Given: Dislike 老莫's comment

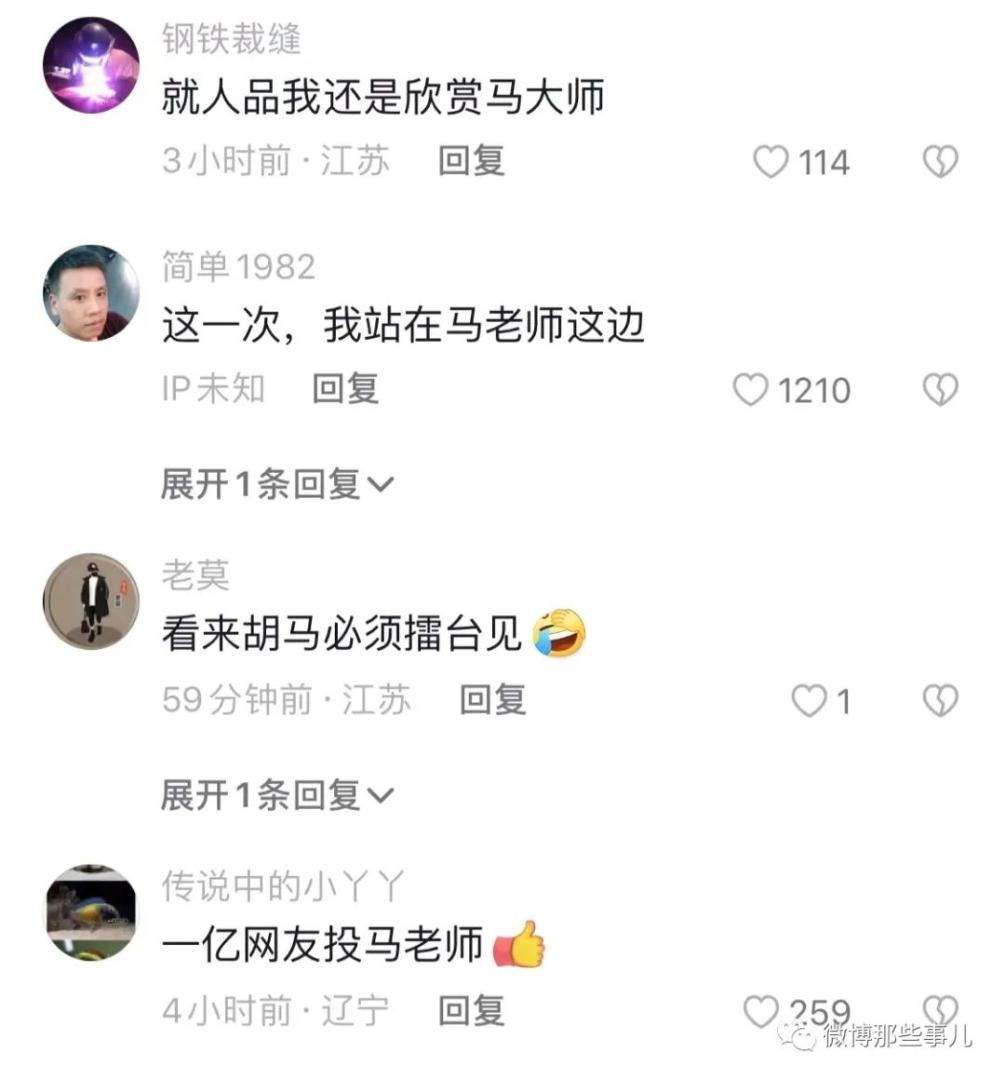Looking at the screenshot, I should coord(939,702).
